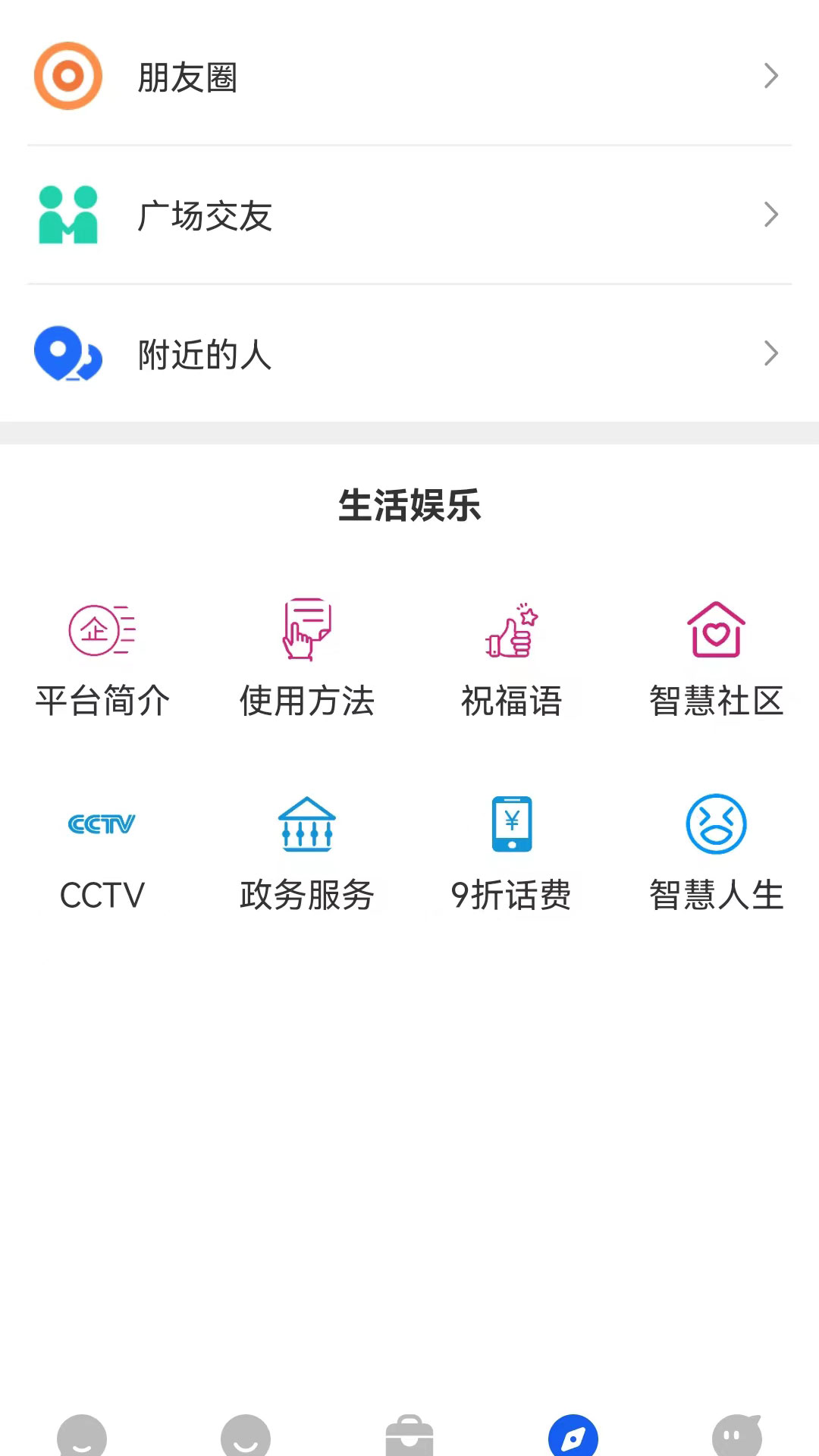Open the 广场交友 entry
Viewport: 819px width, 1456px height.
point(206,215)
